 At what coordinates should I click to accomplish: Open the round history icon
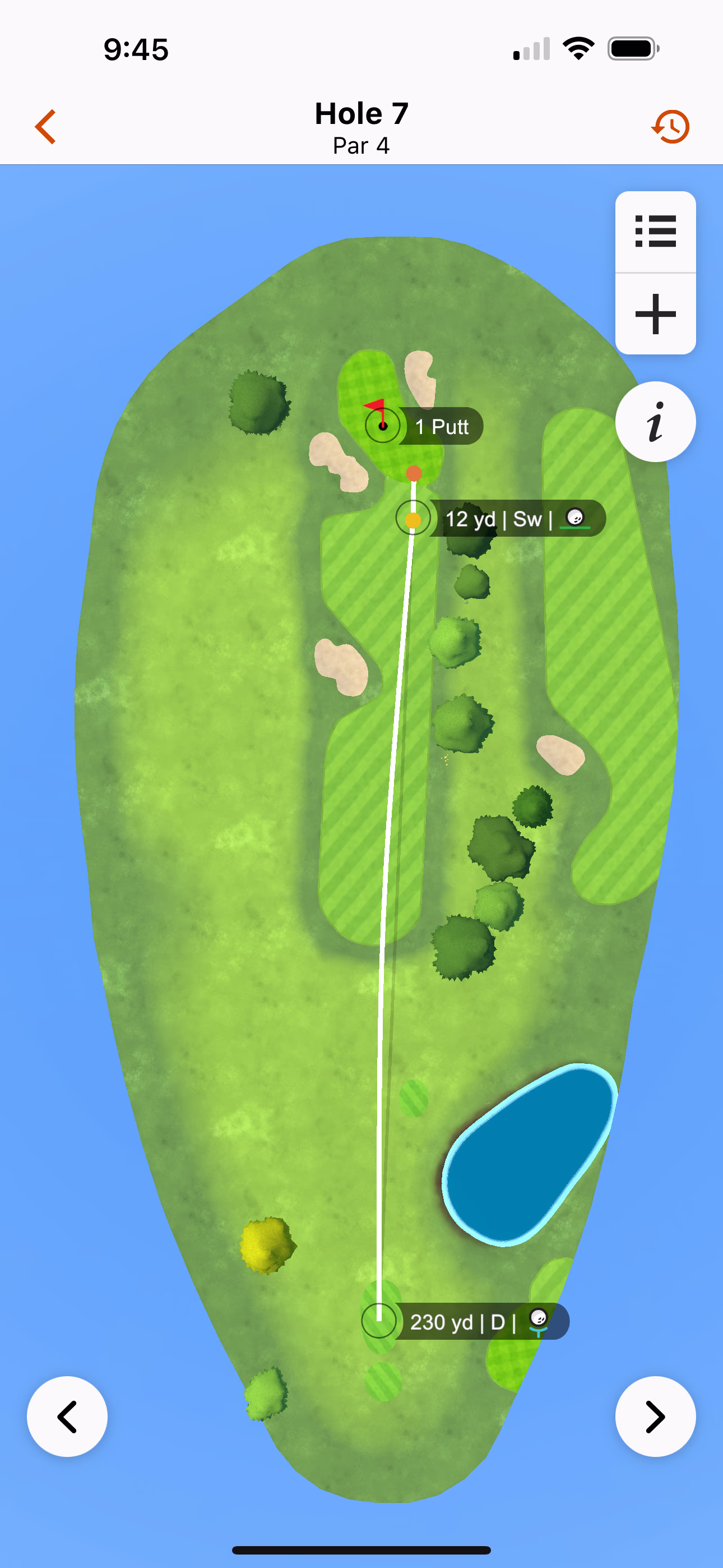pos(671,127)
